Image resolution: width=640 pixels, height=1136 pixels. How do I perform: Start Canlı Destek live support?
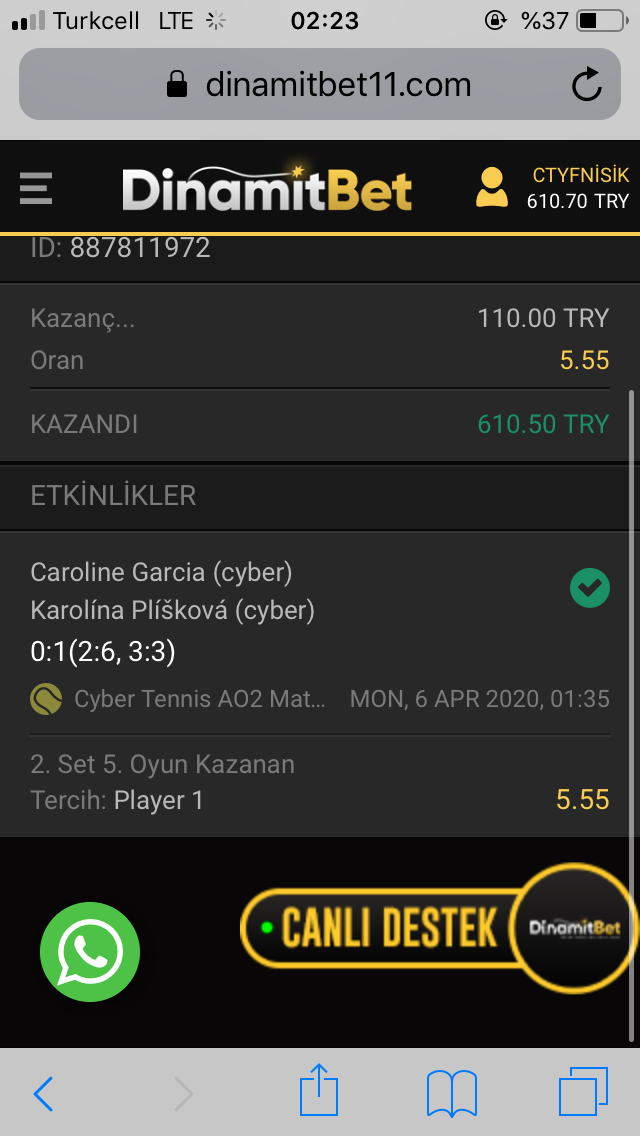437,927
